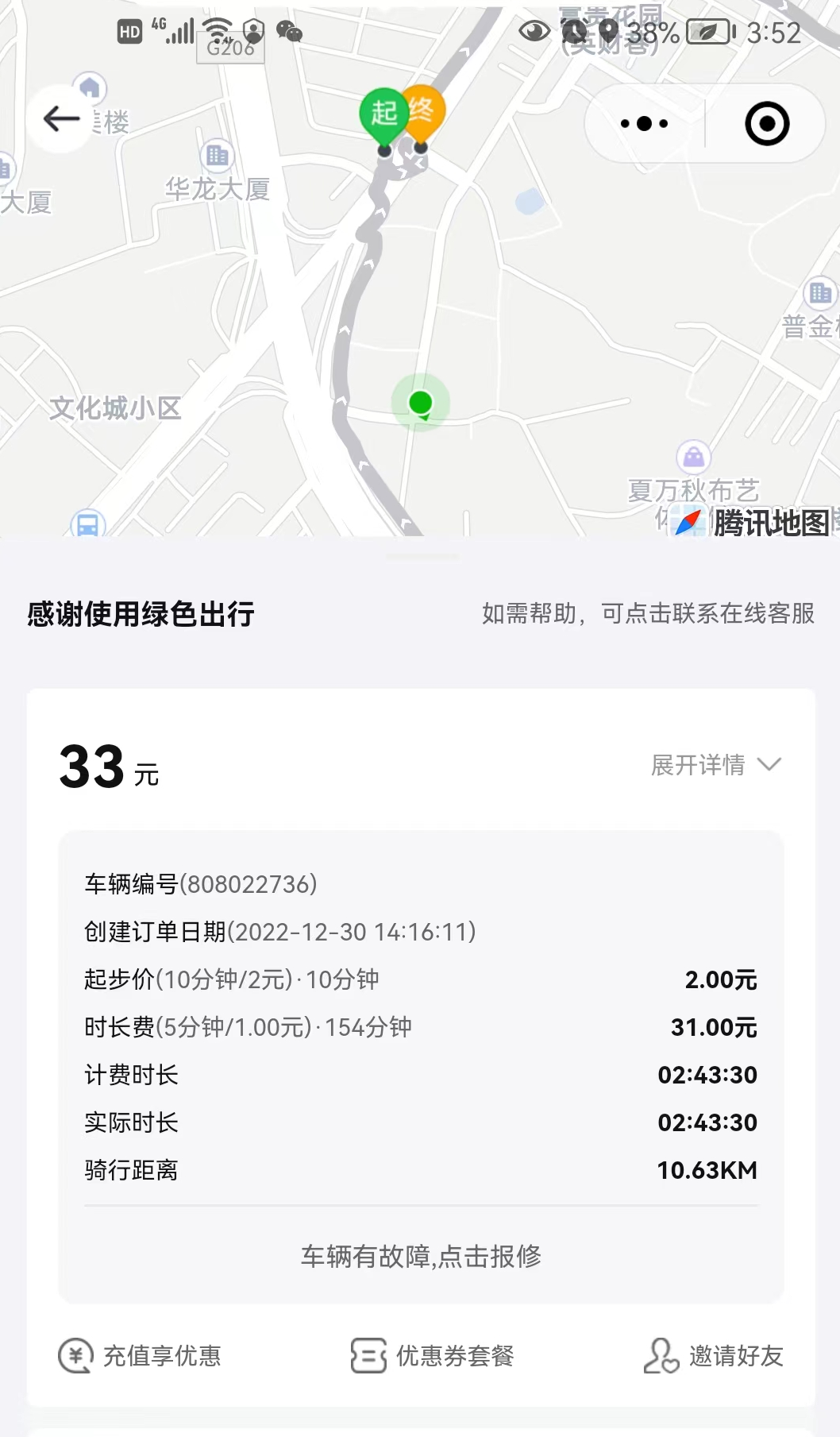The height and width of the screenshot is (1437, 840).
Task: Contact online customer service for help
Action: click(x=648, y=613)
